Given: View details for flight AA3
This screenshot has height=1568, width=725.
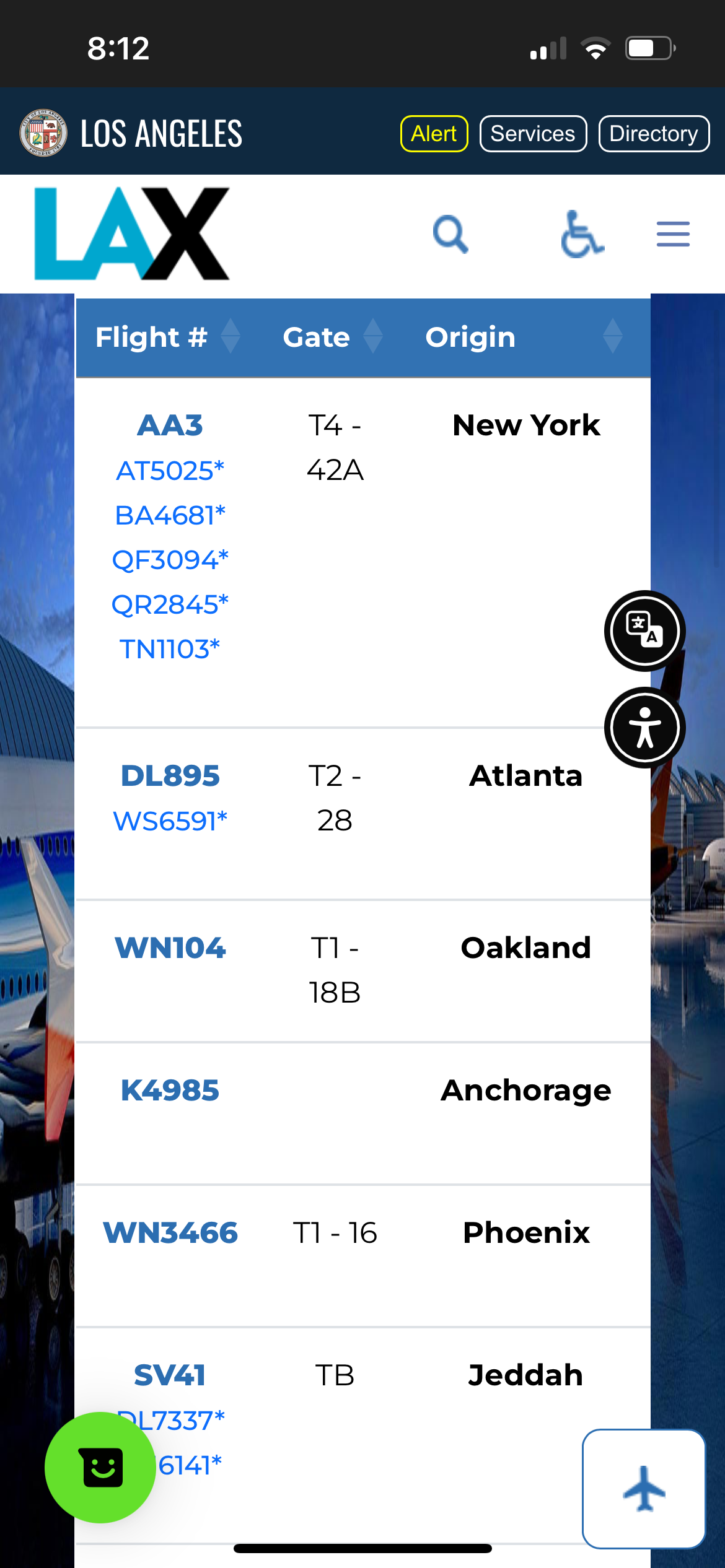Looking at the screenshot, I should [170, 425].
